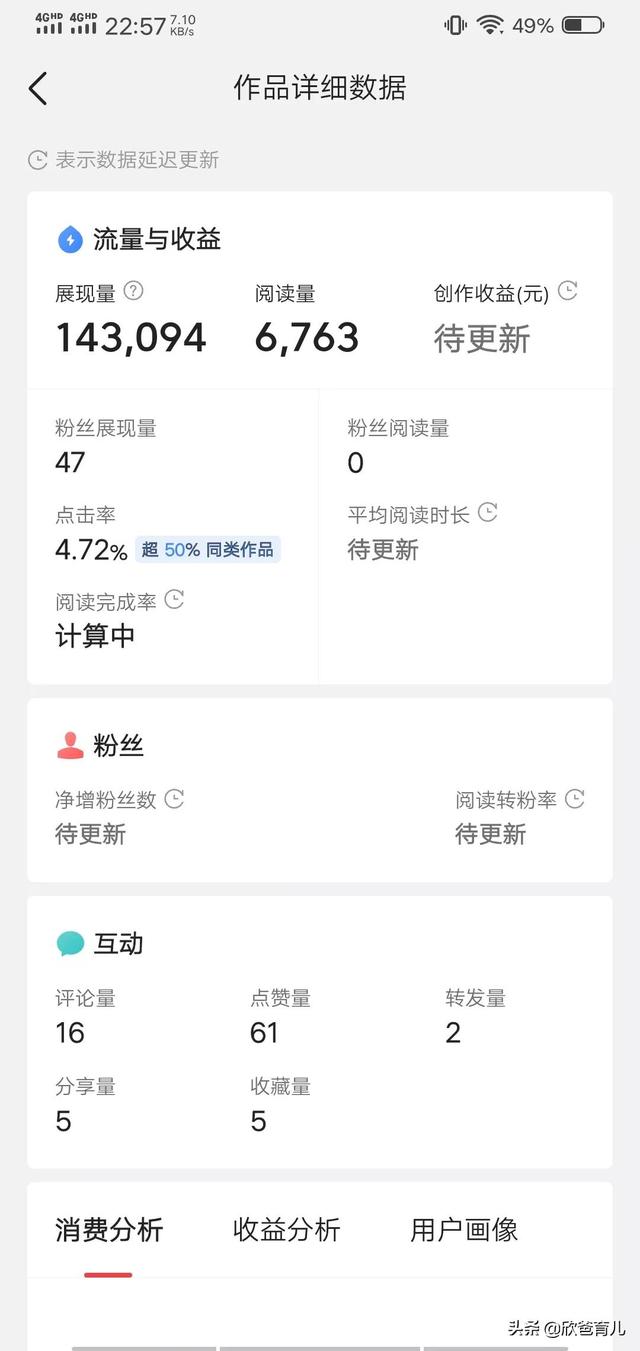
Task: Select the 消费分析 tab
Action: (109, 1229)
